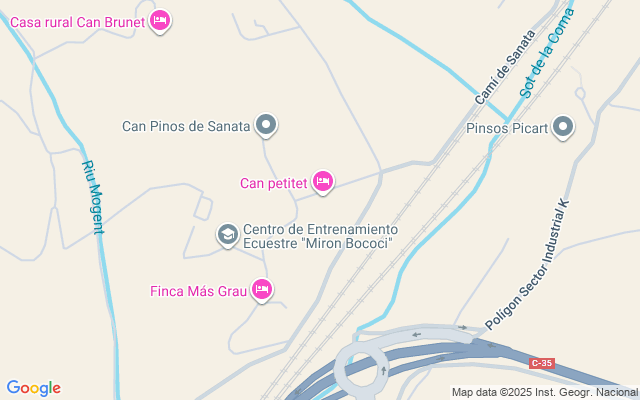
Task: Open the Centro de Entrenamiento Ecuestre marker
Action: click(228, 235)
